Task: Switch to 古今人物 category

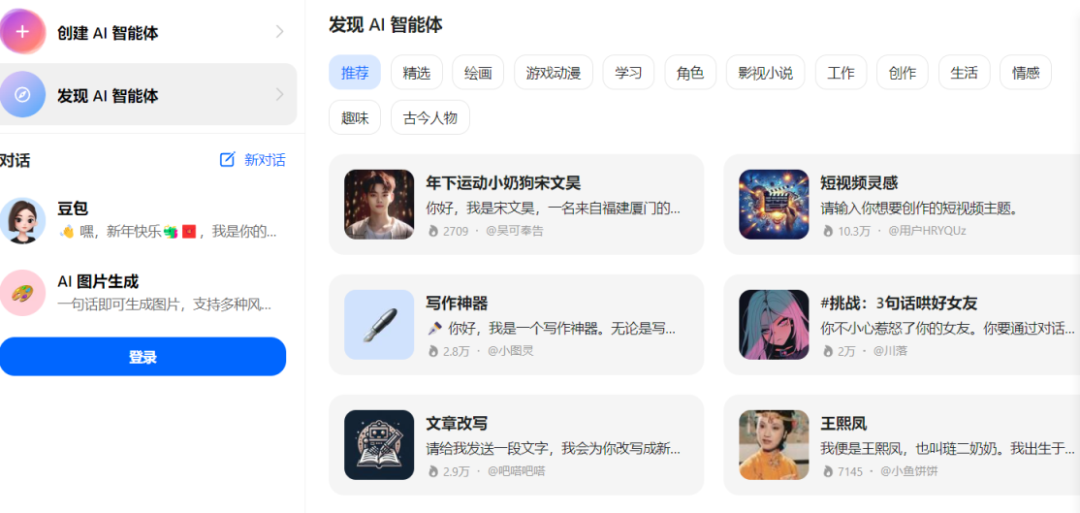Action: [430, 118]
